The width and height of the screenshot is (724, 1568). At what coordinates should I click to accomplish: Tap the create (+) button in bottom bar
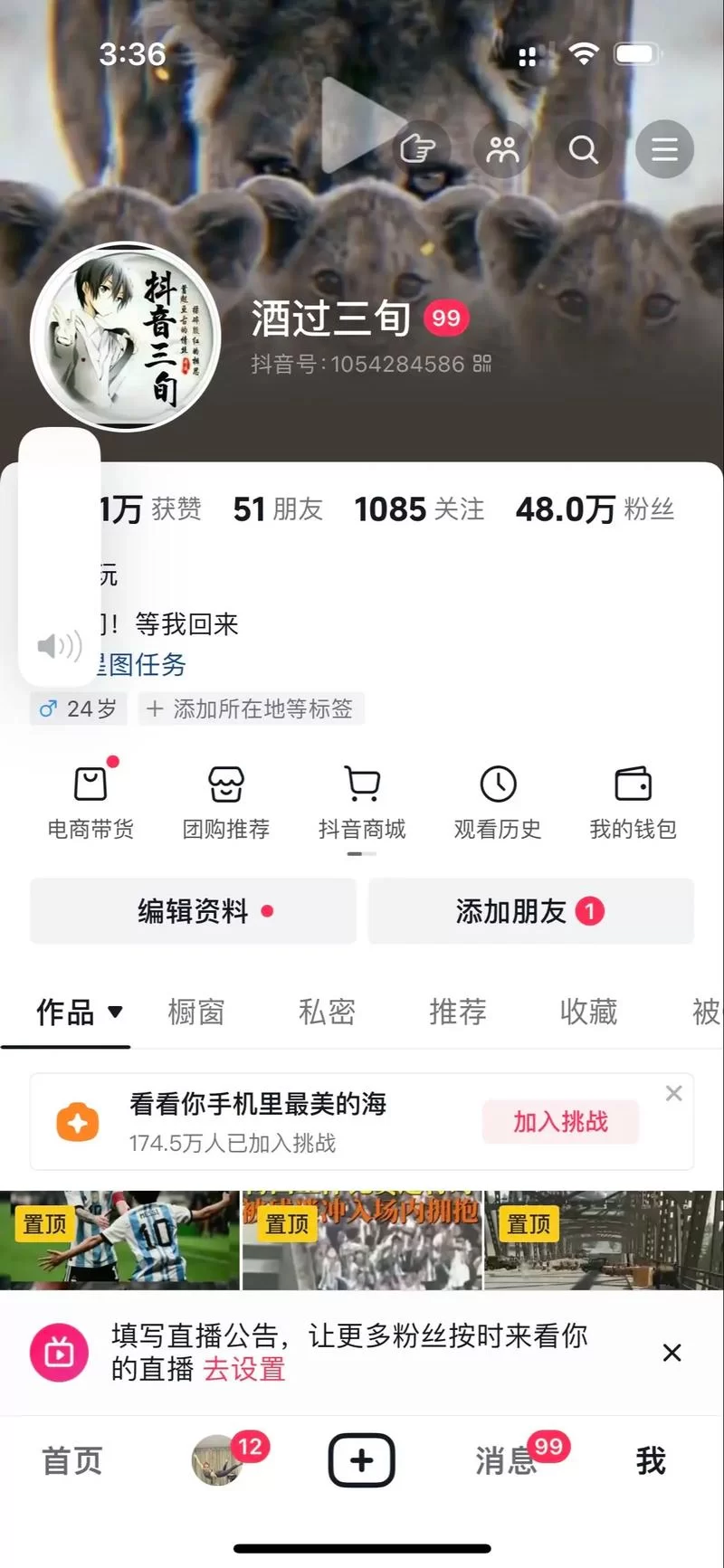(361, 1460)
